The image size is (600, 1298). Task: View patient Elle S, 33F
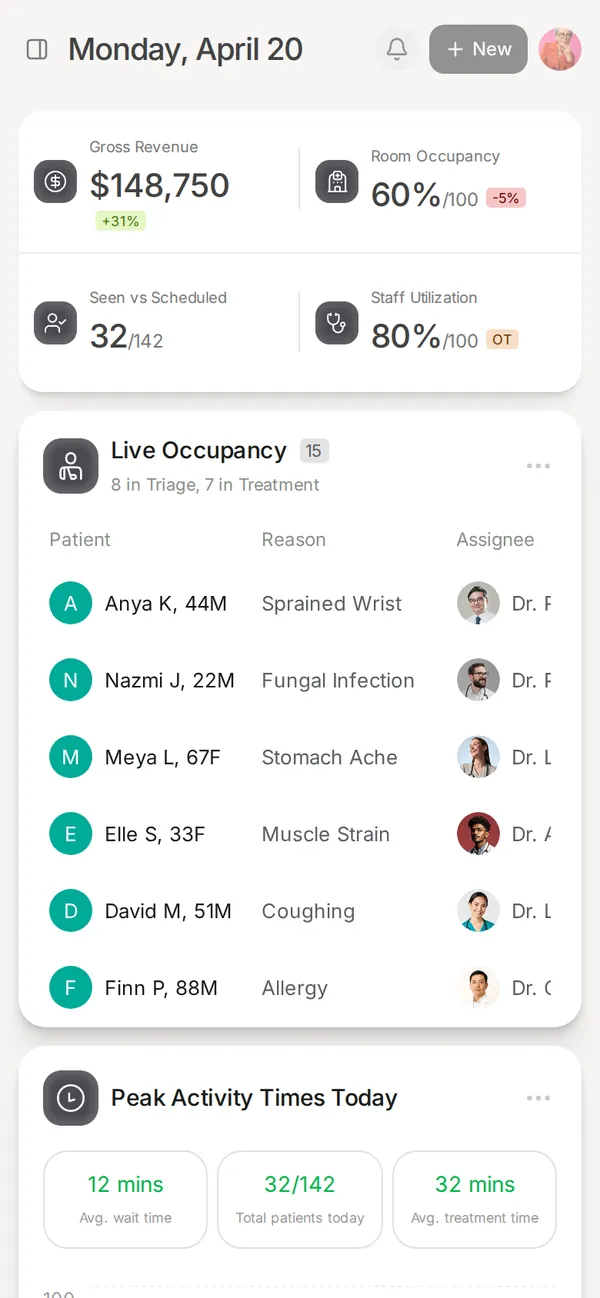coord(300,834)
